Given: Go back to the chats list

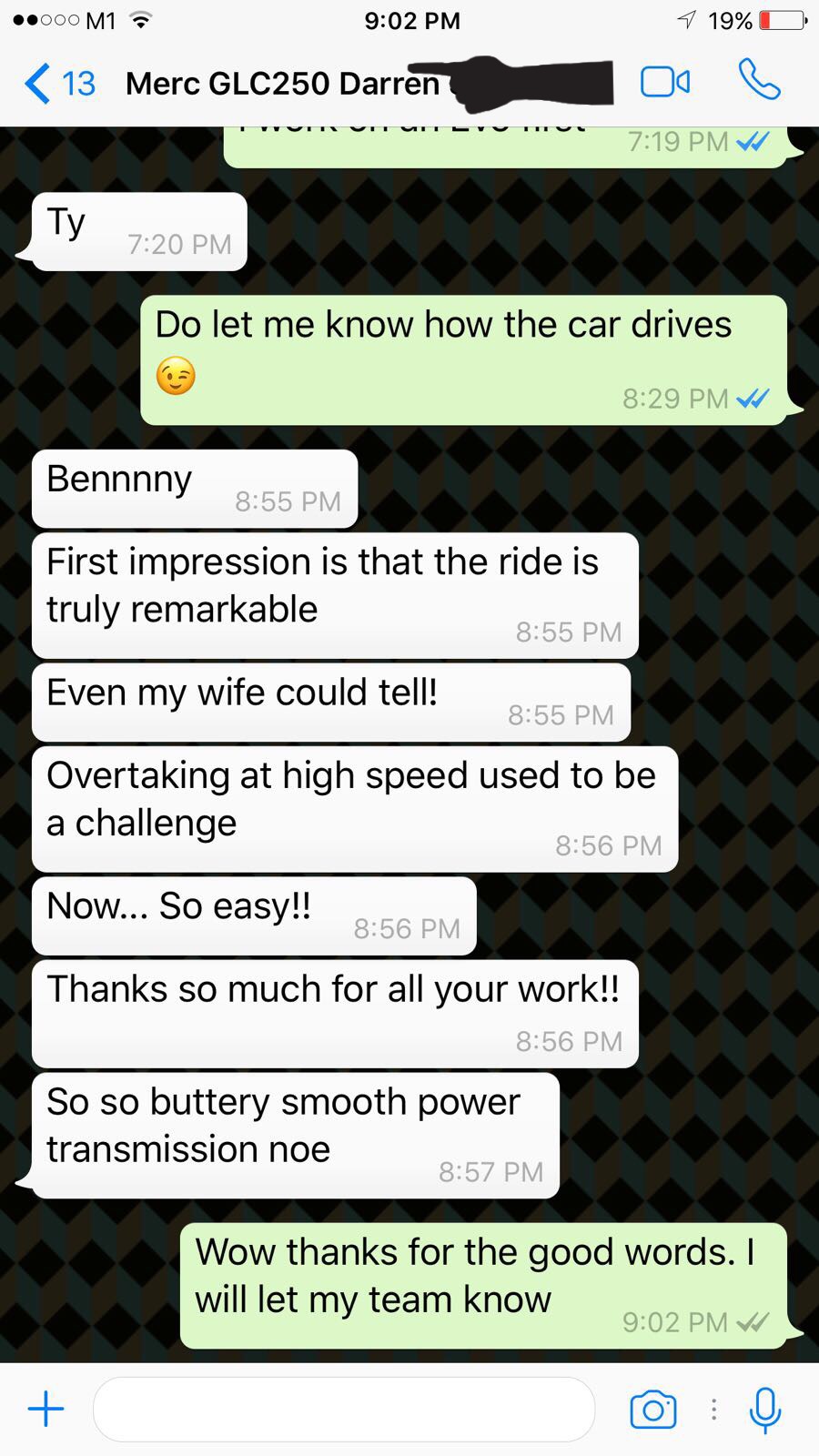Looking at the screenshot, I should (x=59, y=84).
